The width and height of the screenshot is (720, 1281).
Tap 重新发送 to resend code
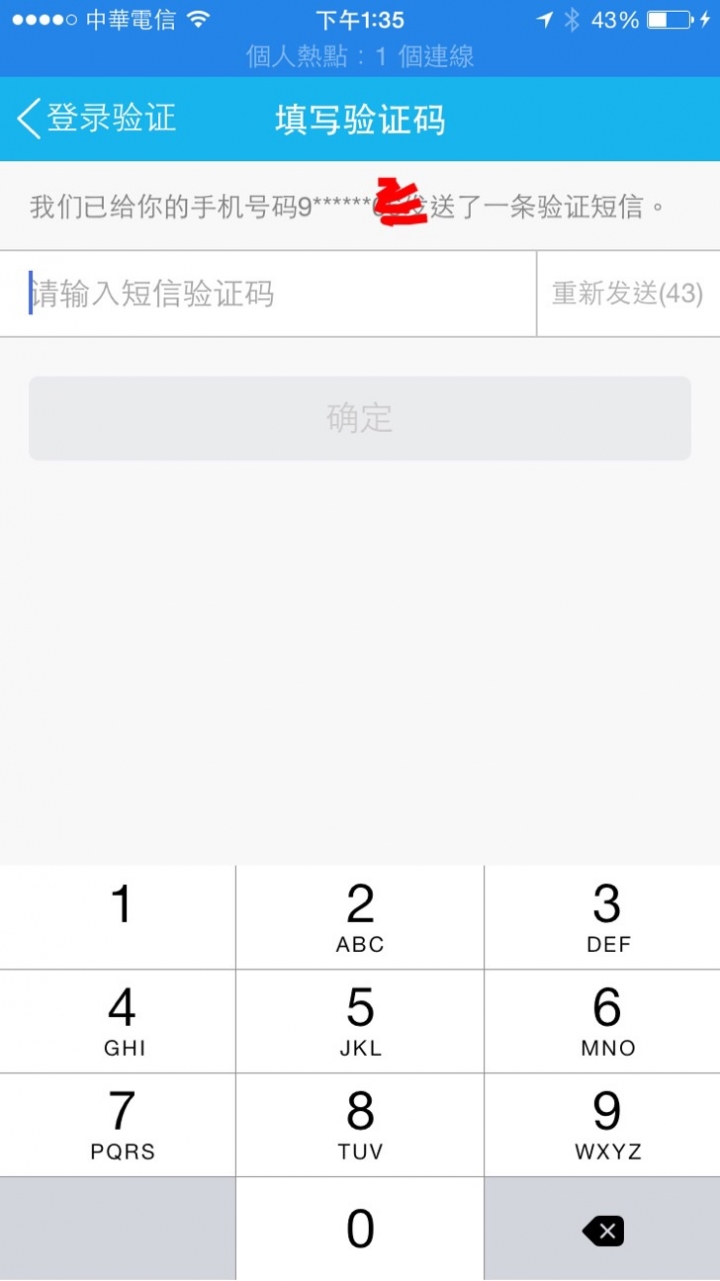pos(628,294)
